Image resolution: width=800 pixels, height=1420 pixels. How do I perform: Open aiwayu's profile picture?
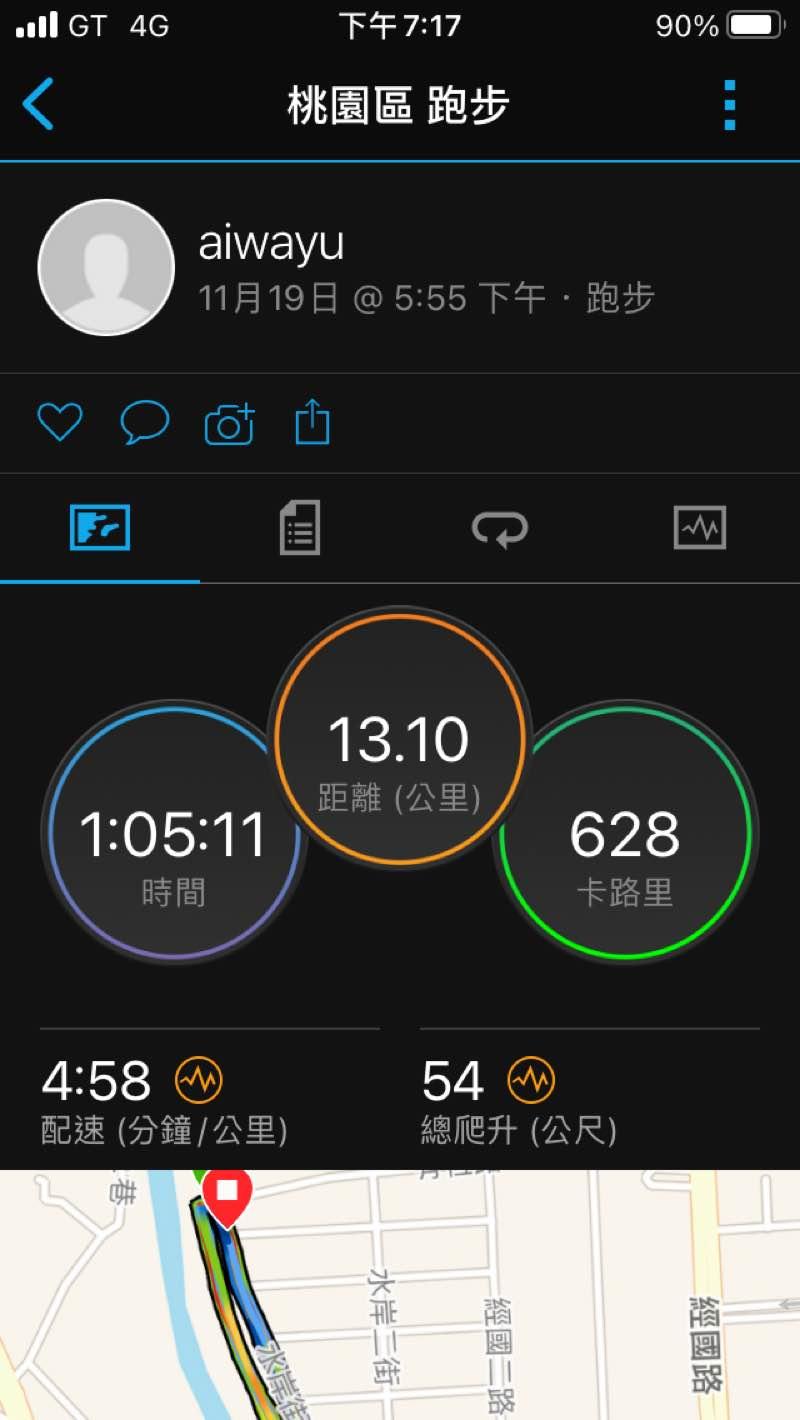(106, 267)
